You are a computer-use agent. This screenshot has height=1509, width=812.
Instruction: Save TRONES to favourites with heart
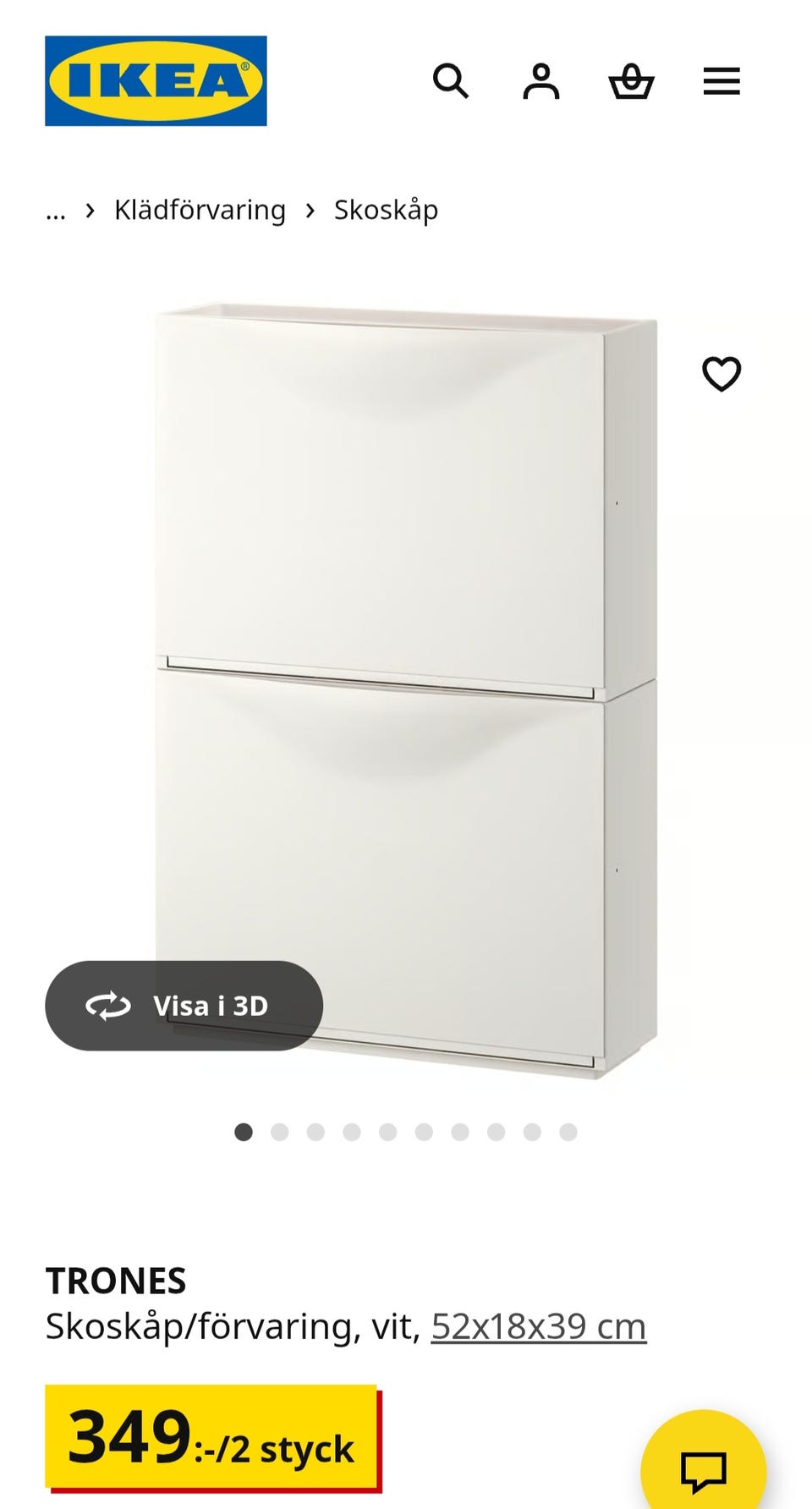point(721,373)
